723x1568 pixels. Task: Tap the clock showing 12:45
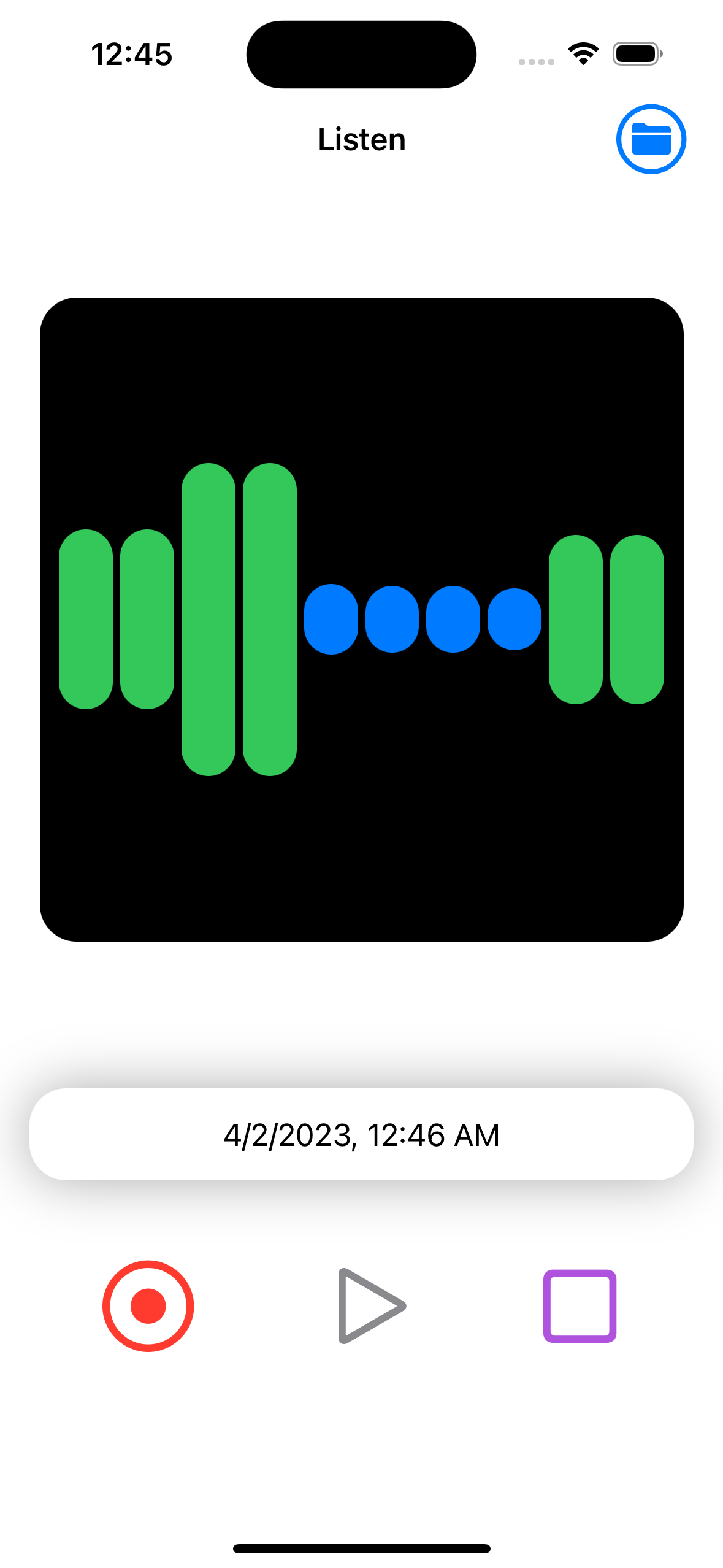coord(132,54)
